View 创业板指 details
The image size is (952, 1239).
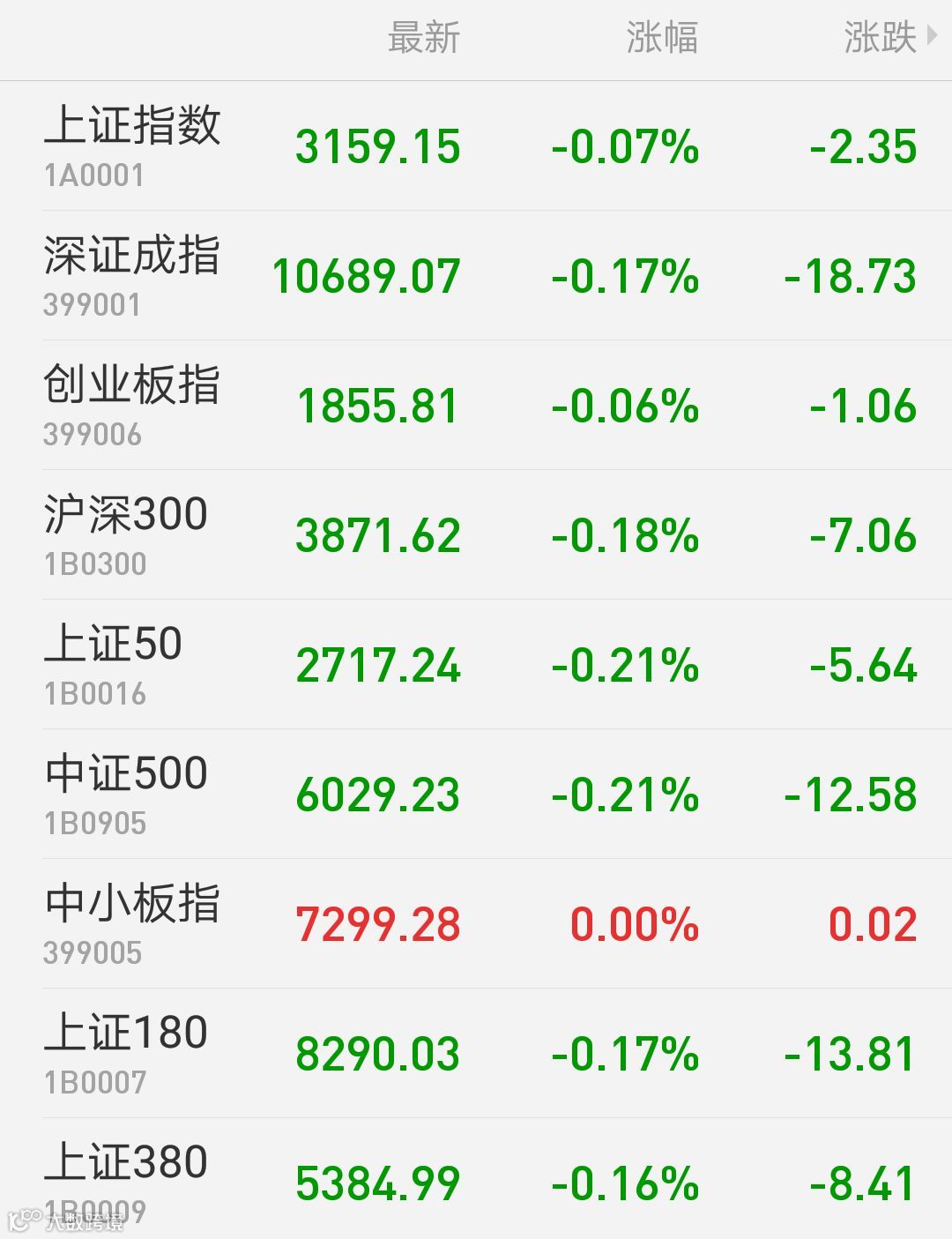(x=476, y=405)
